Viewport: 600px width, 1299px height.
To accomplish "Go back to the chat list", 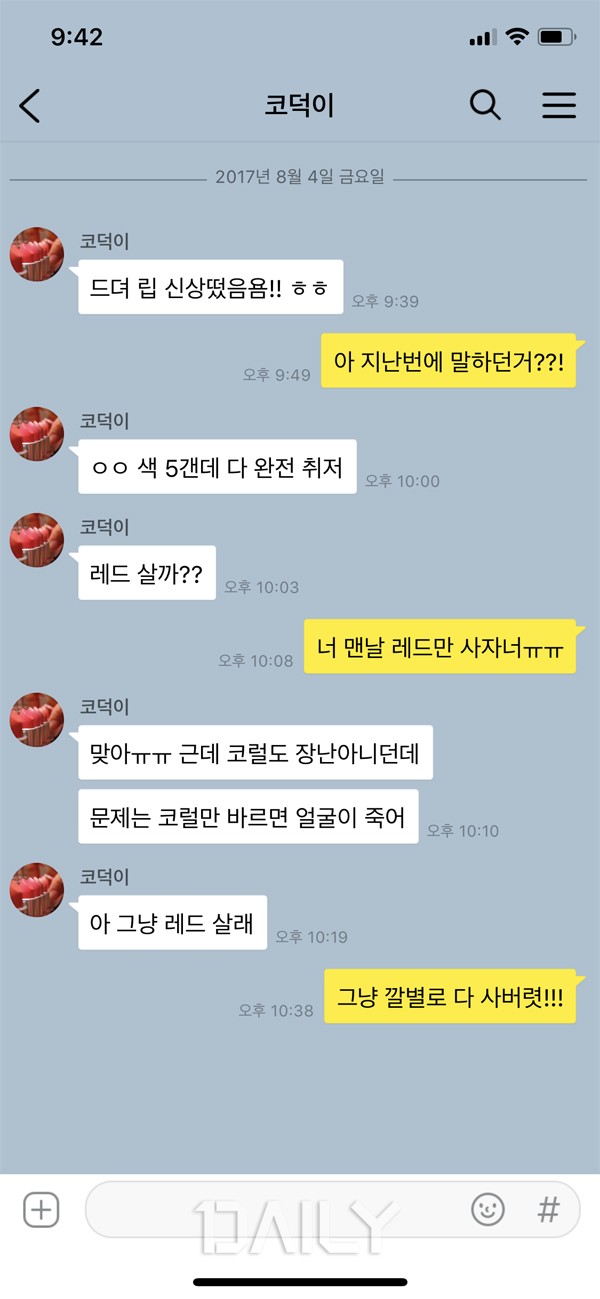I will (x=31, y=105).
